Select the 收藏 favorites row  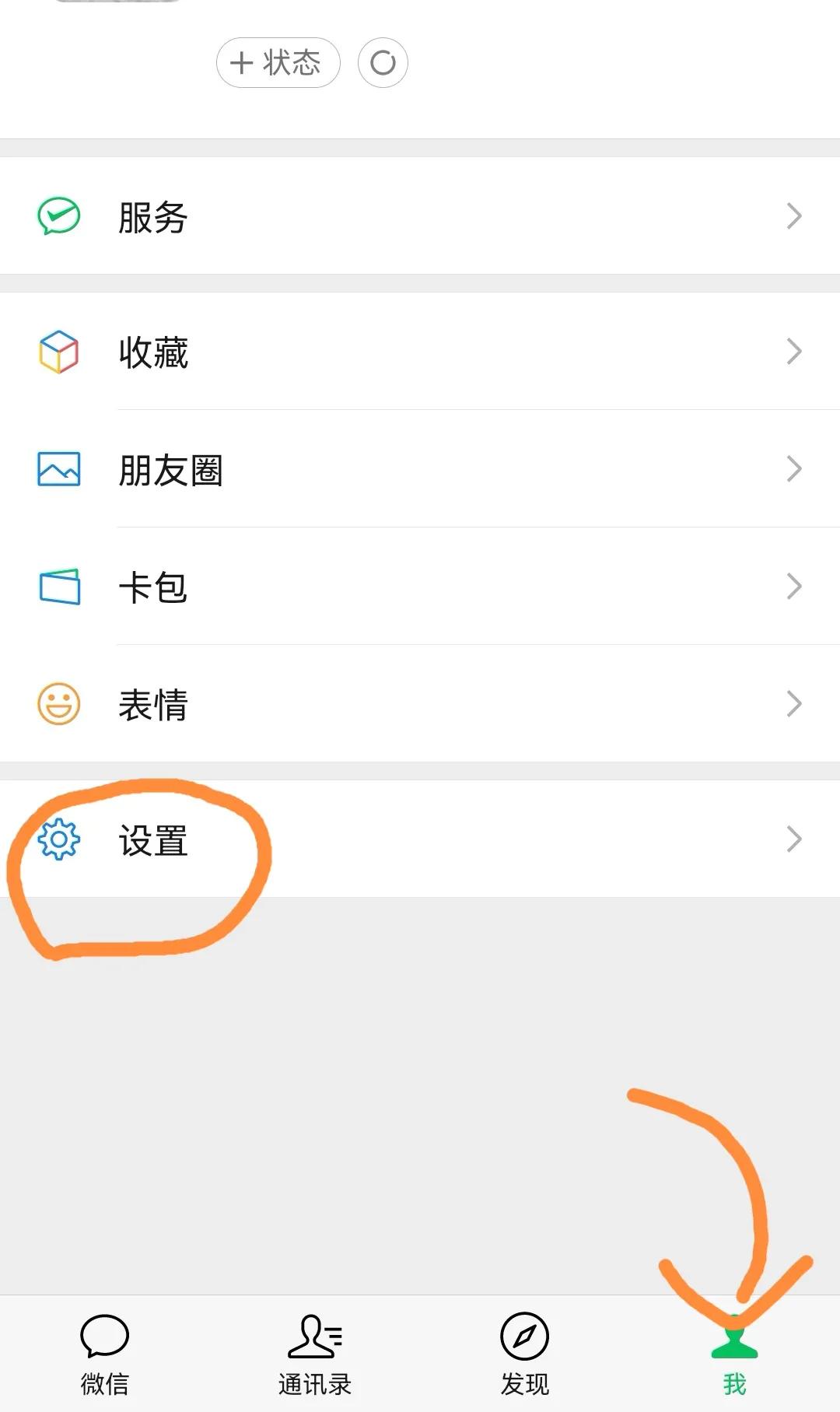pyautogui.click(x=152, y=352)
